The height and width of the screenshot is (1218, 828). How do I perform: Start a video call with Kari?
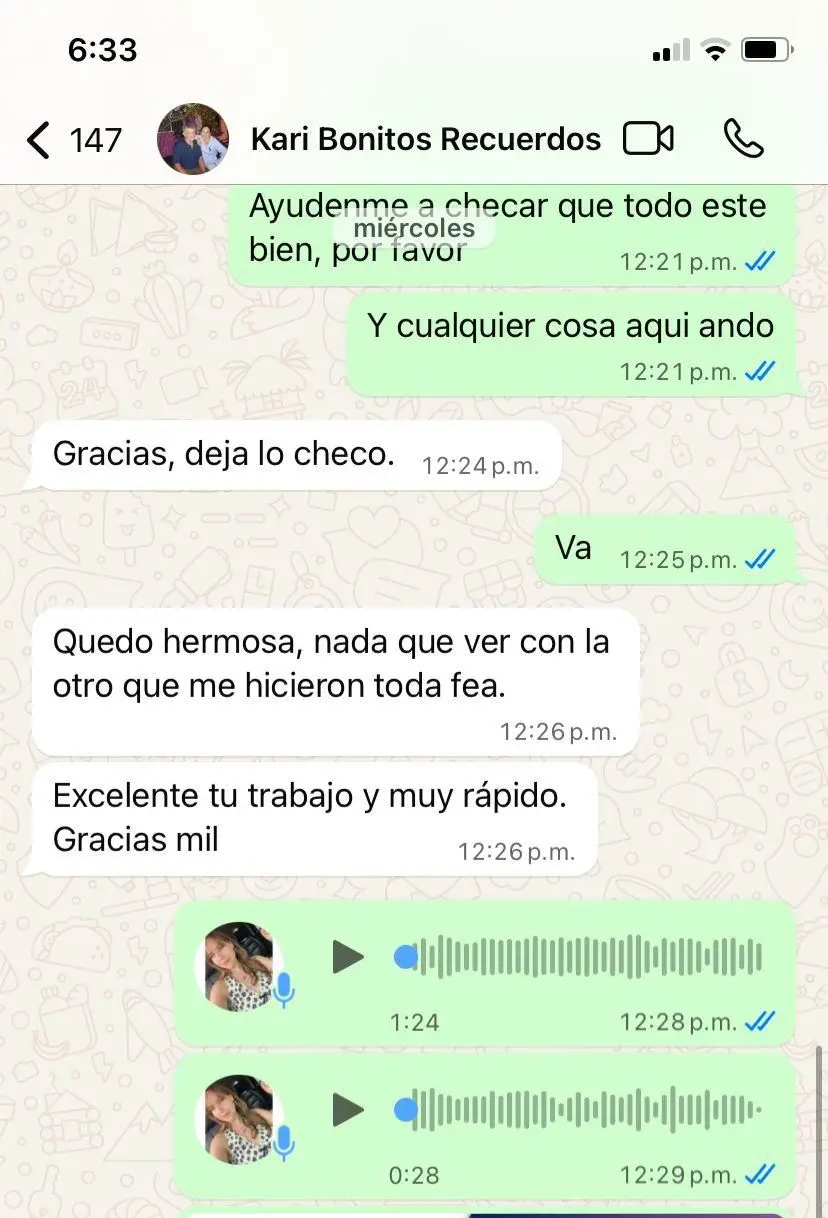pyautogui.click(x=648, y=139)
